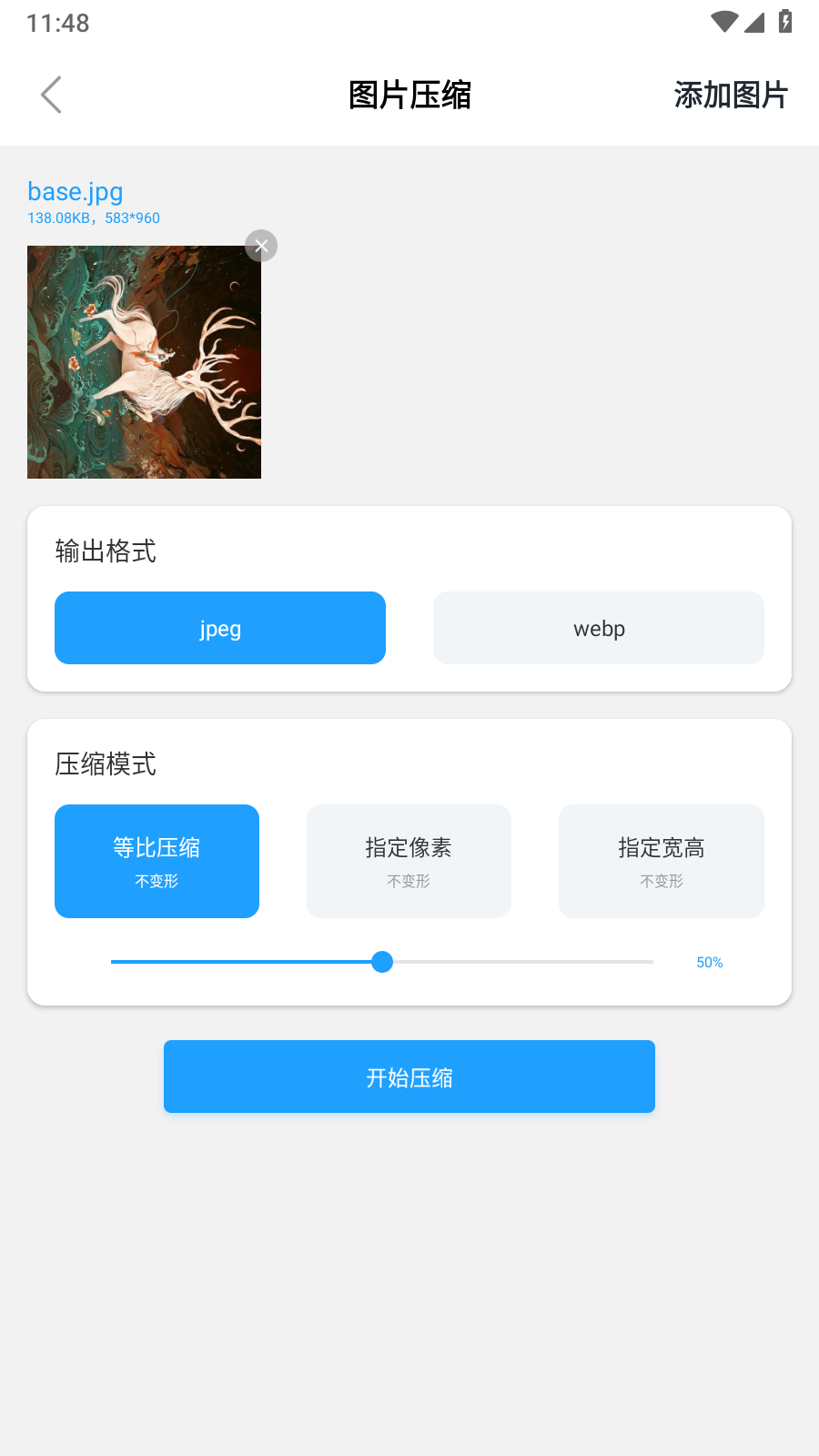Enable 等比压缩 compression mode
Image resolution: width=819 pixels, height=1456 pixels.
point(157,861)
